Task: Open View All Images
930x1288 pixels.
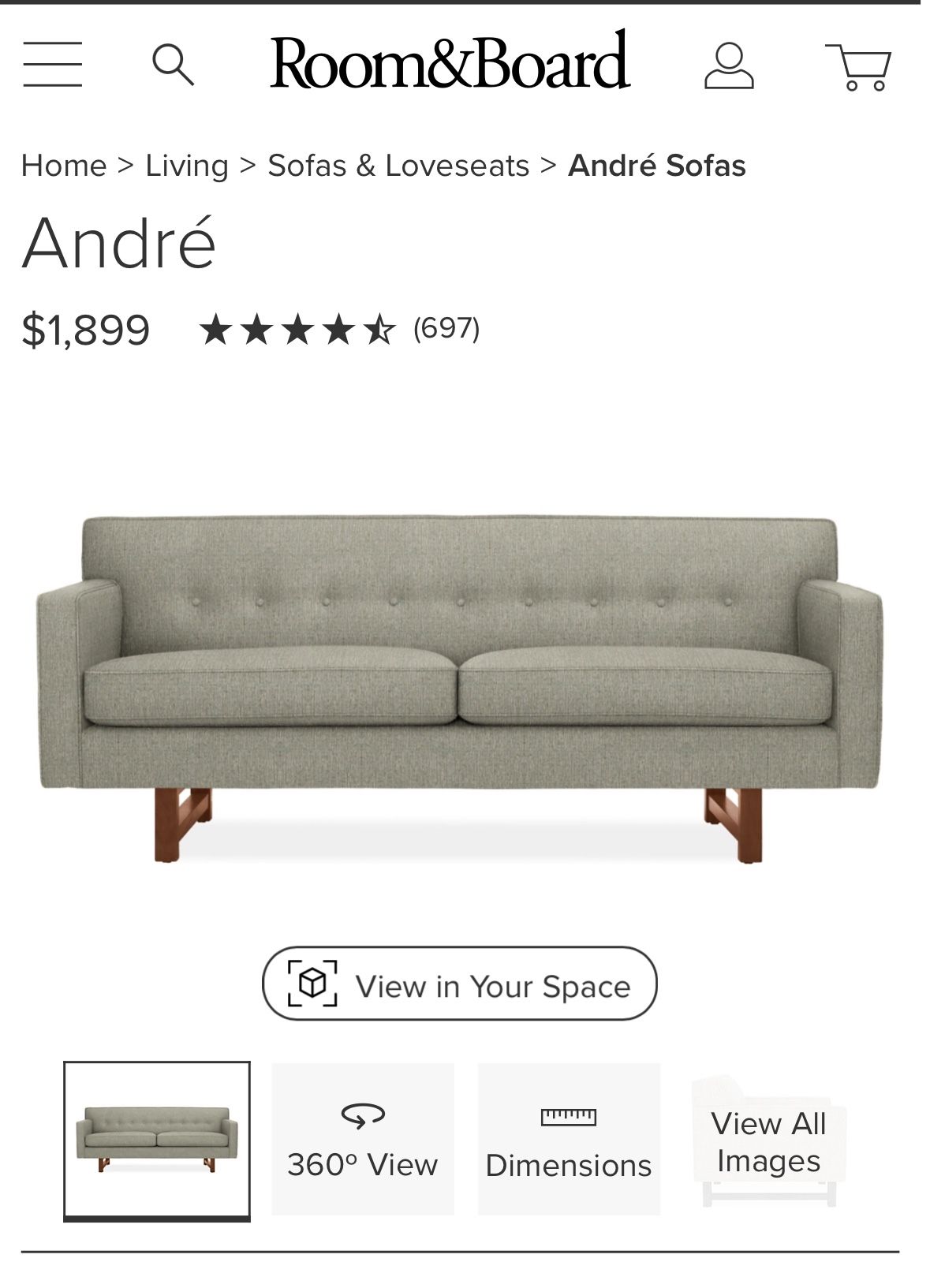Action: click(x=768, y=1141)
